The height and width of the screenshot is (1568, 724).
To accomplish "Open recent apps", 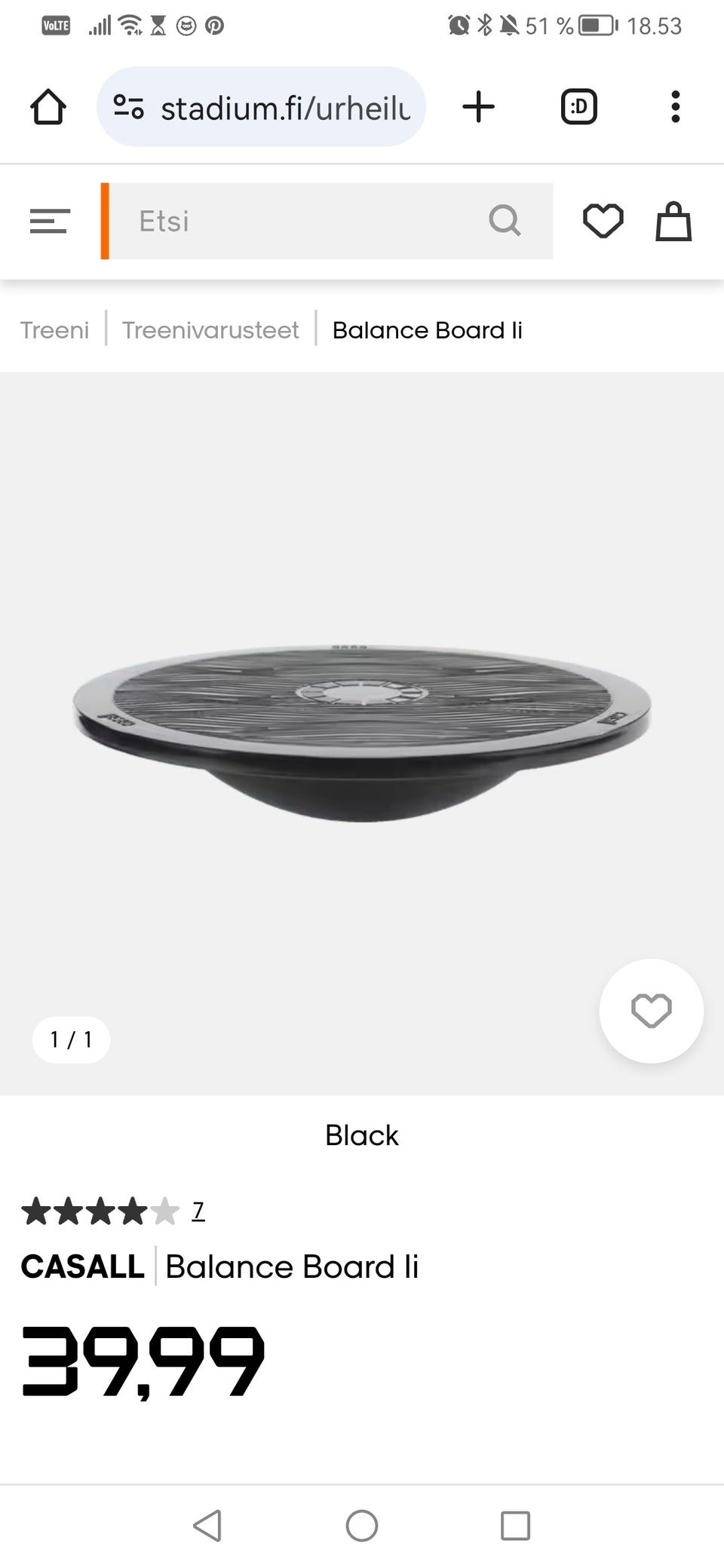I will pos(515,1525).
